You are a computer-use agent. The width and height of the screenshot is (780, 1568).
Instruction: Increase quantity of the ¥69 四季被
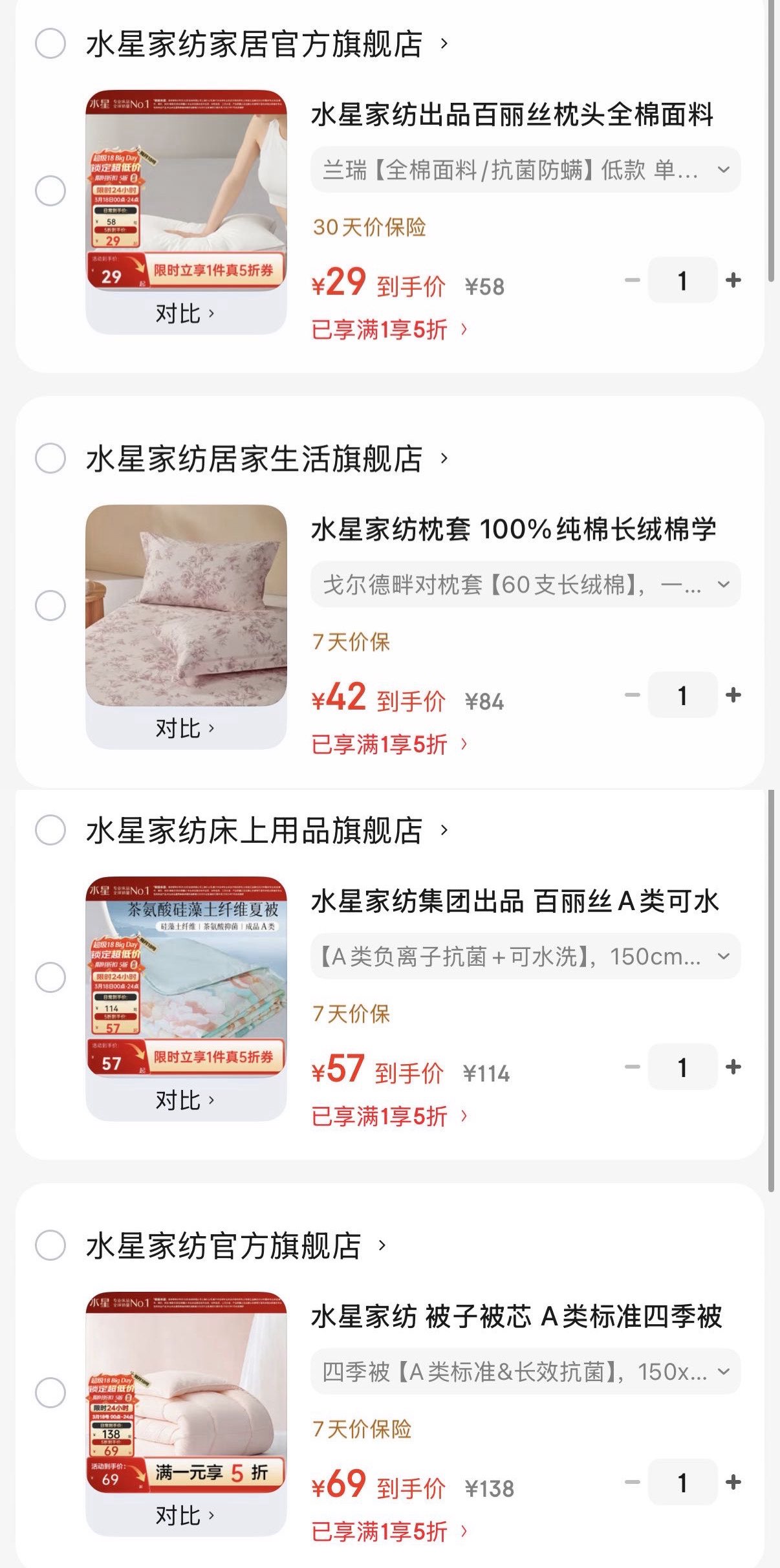(x=733, y=1481)
